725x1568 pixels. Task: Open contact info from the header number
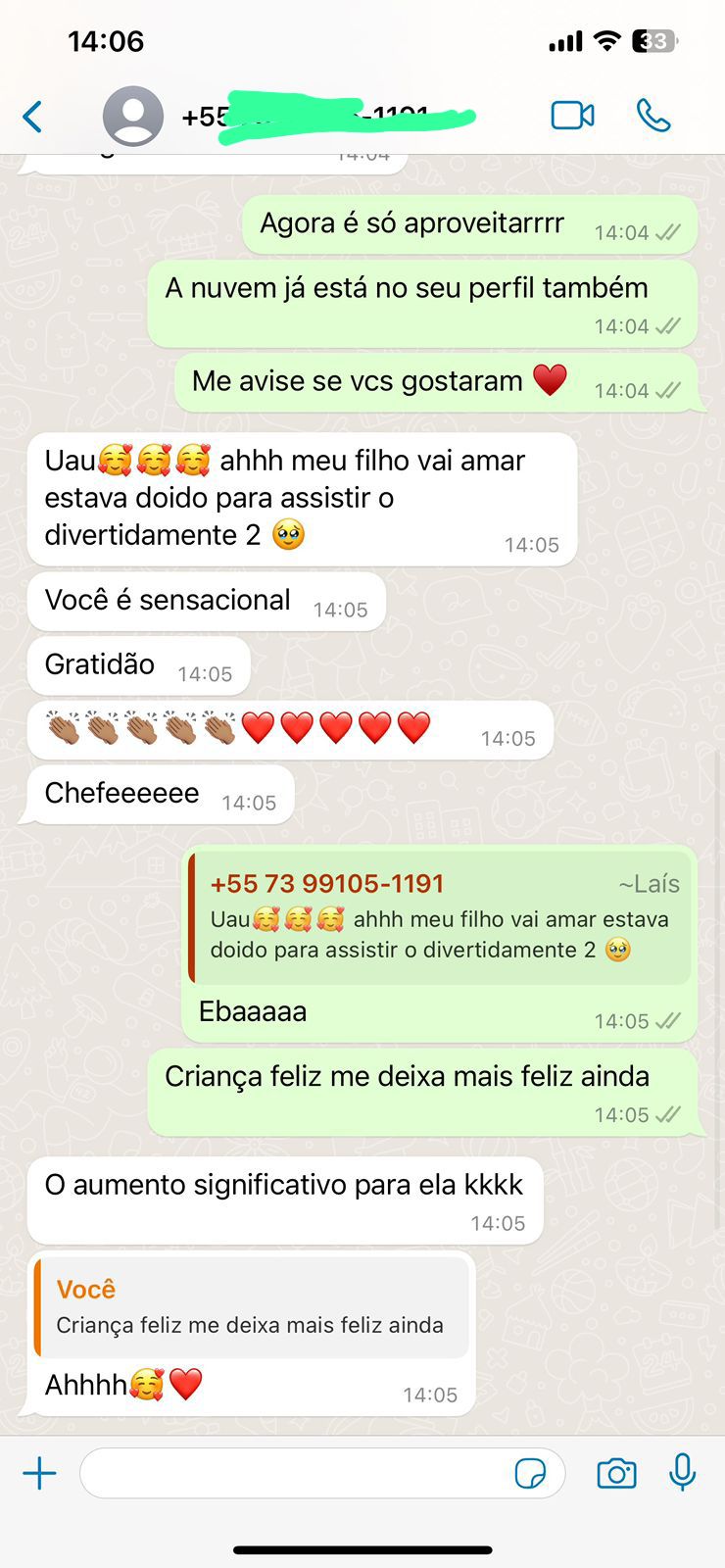pos(323,118)
